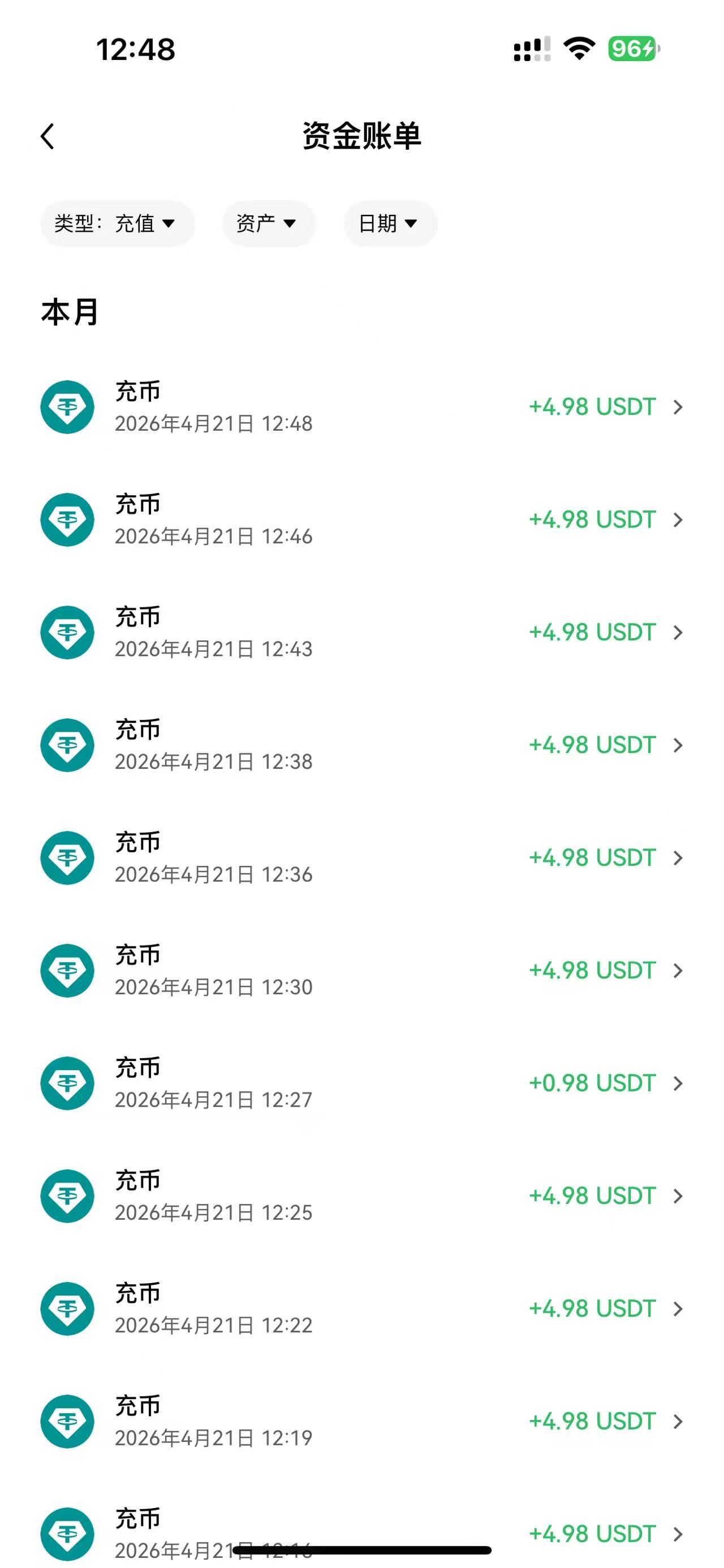This screenshot has height=1568, width=724.
Task: Open the 类型 filter set to 充值
Action: click(x=117, y=223)
